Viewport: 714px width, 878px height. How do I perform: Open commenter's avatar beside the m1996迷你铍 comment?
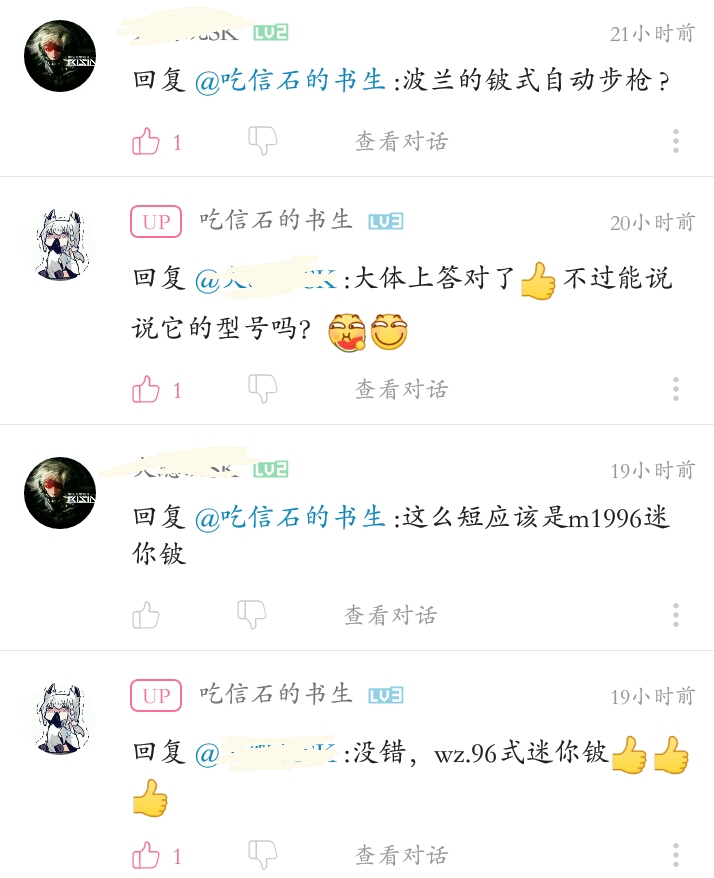click(60, 493)
